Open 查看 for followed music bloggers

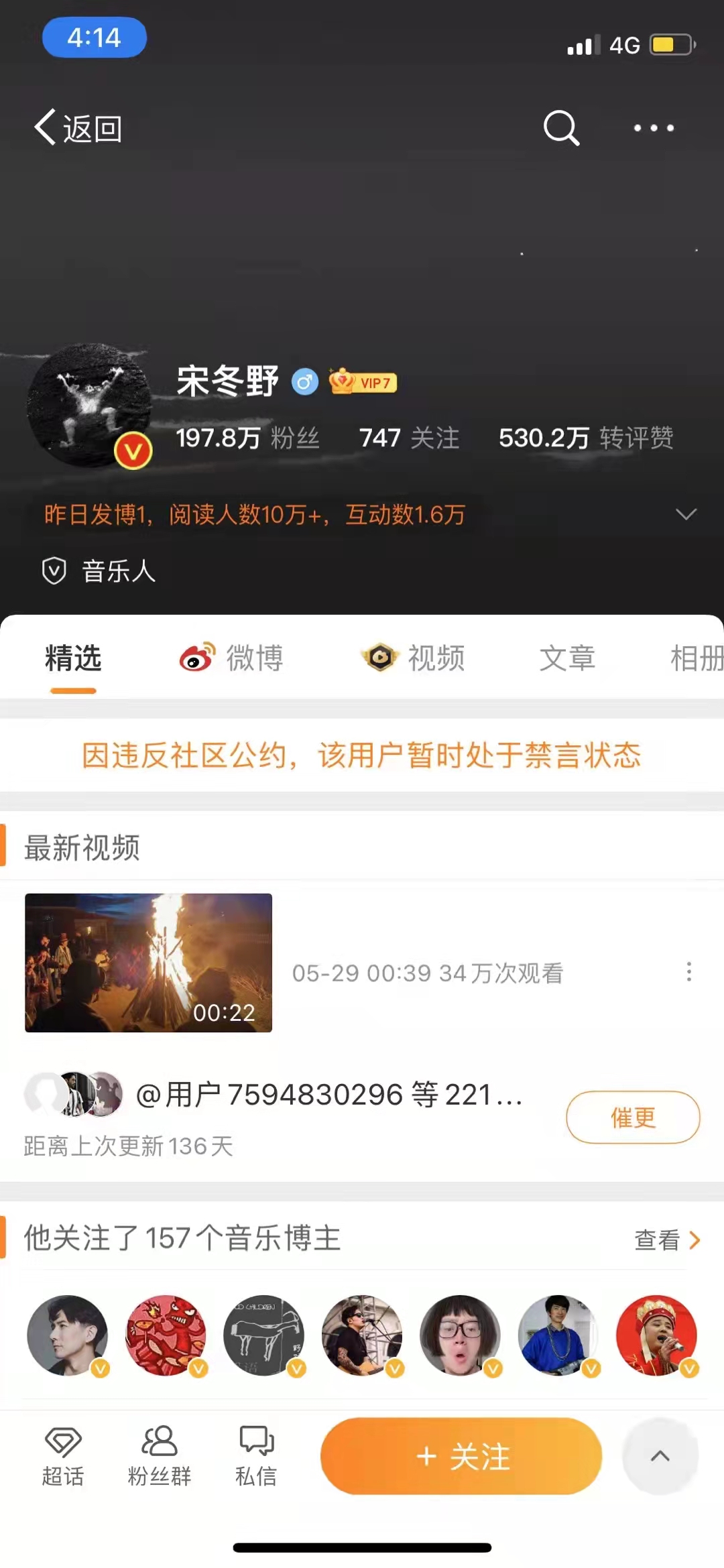point(666,1240)
